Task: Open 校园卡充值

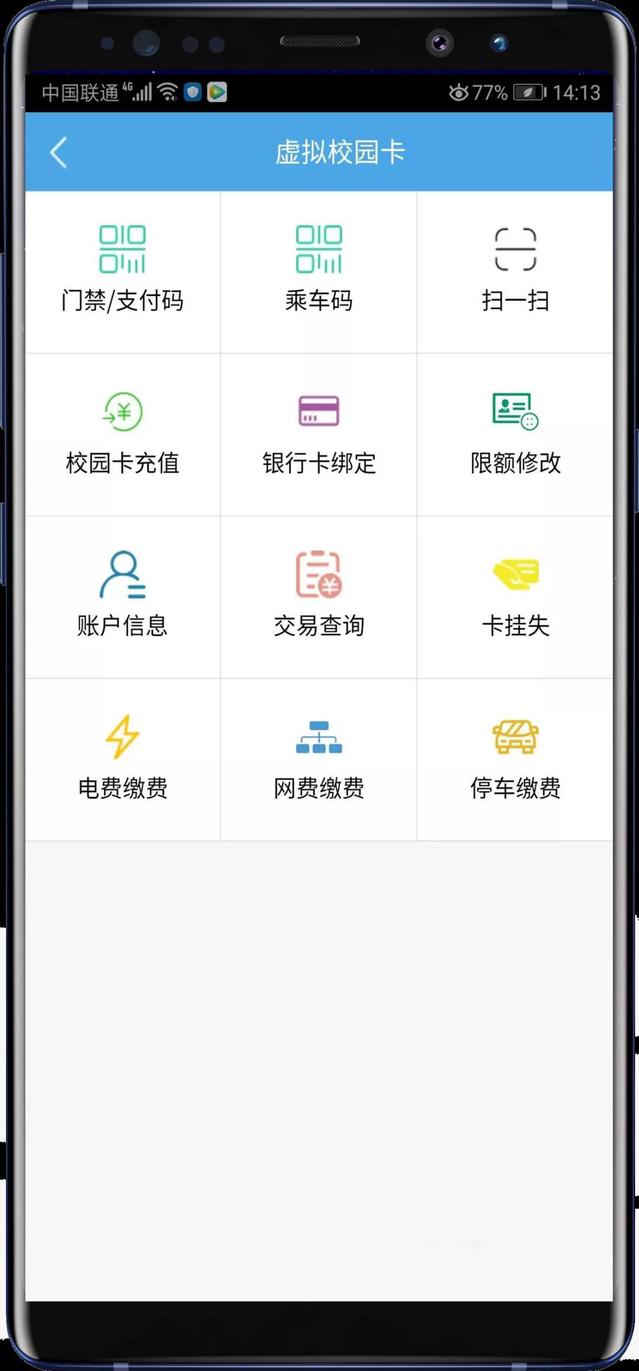Action: click(122, 433)
